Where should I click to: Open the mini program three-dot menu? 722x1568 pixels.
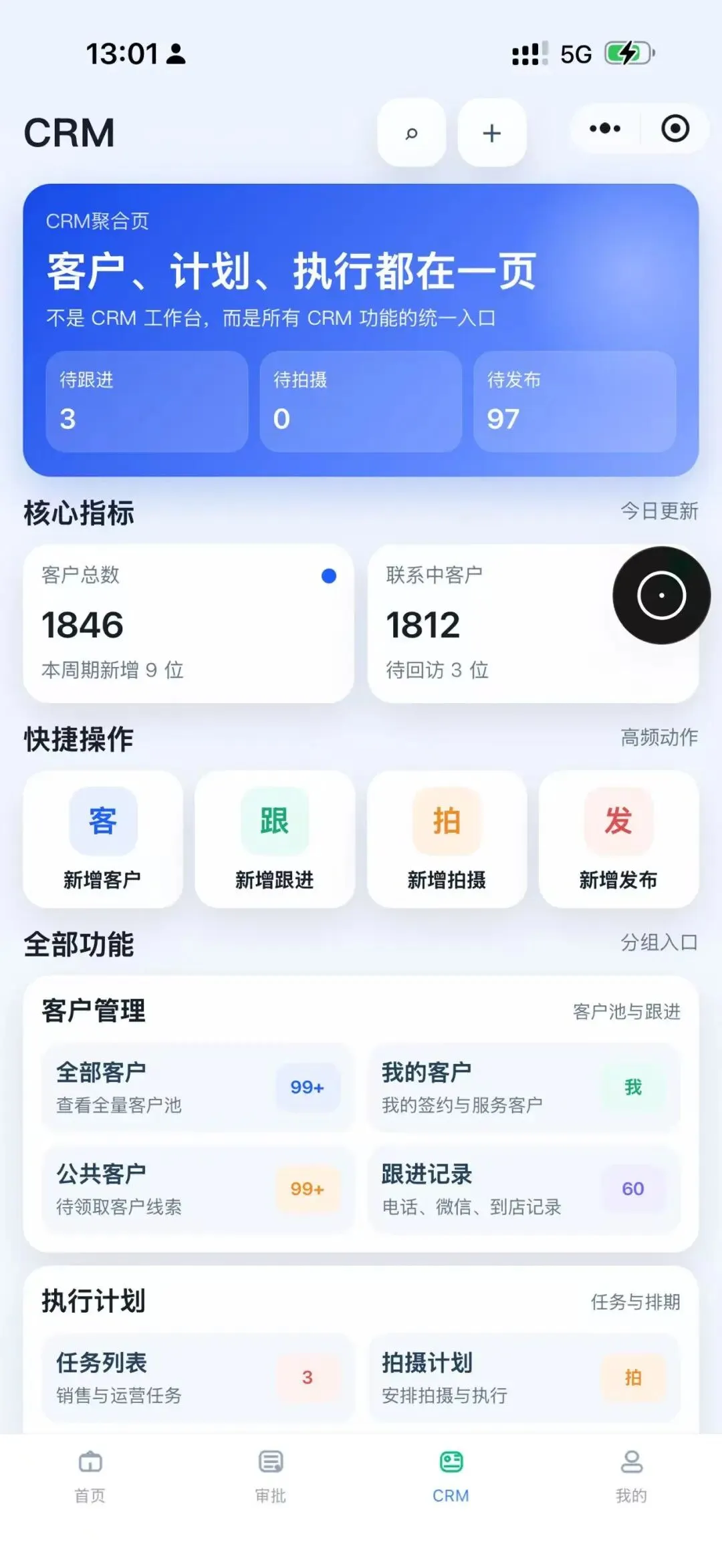pyautogui.click(x=605, y=128)
